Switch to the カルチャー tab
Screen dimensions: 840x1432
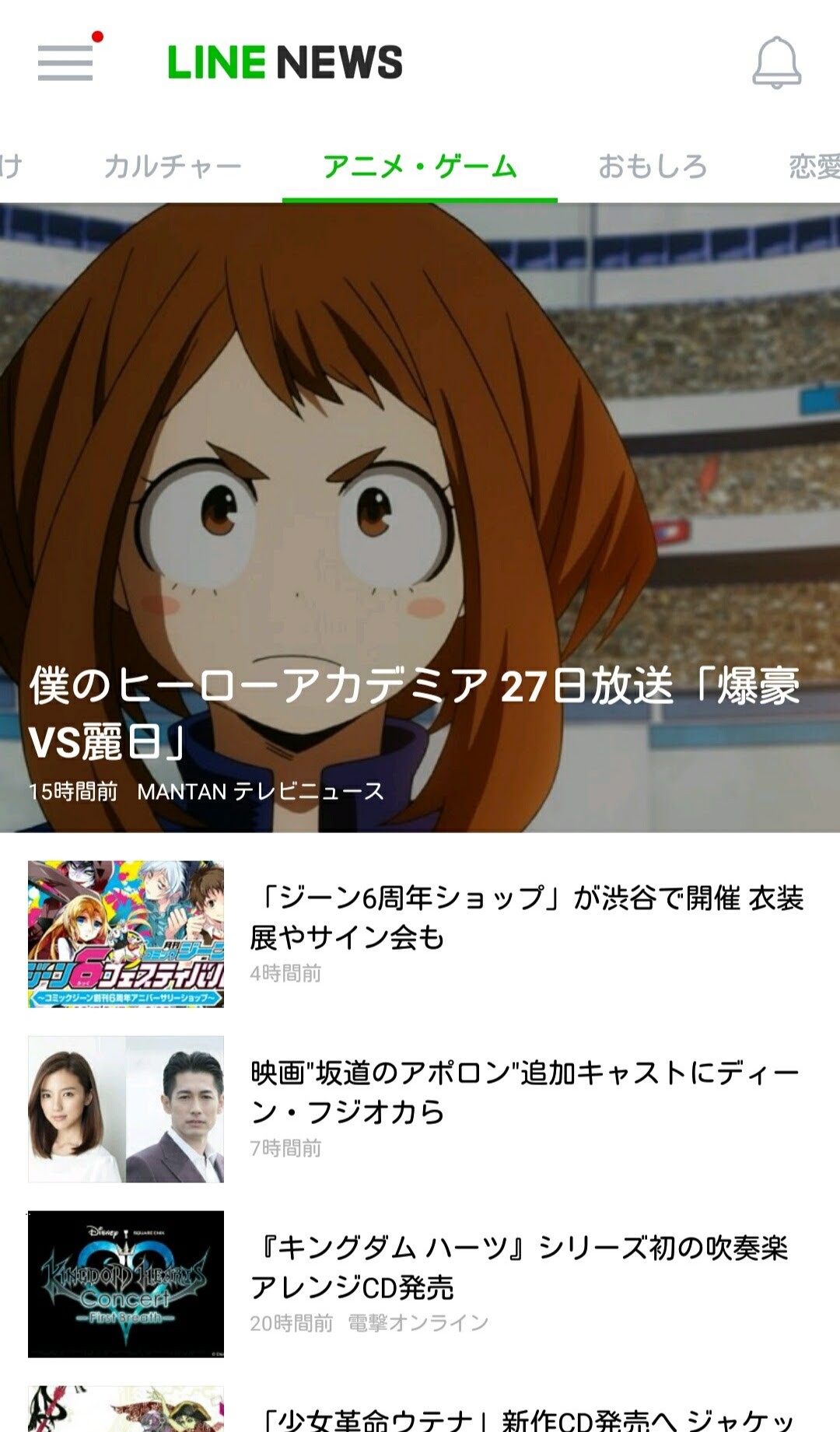(173, 166)
